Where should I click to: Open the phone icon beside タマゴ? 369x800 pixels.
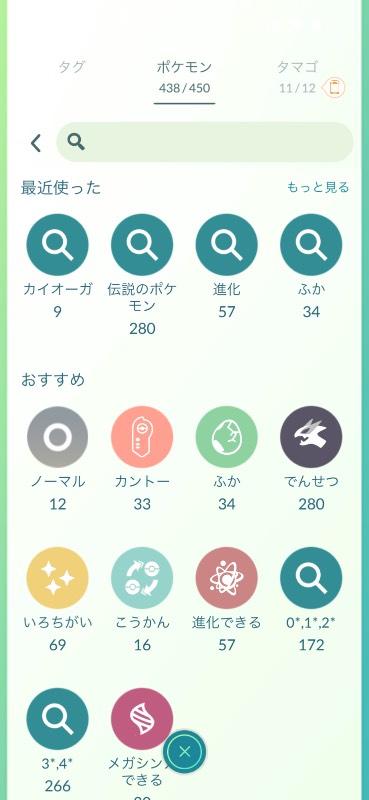[x=334, y=88]
